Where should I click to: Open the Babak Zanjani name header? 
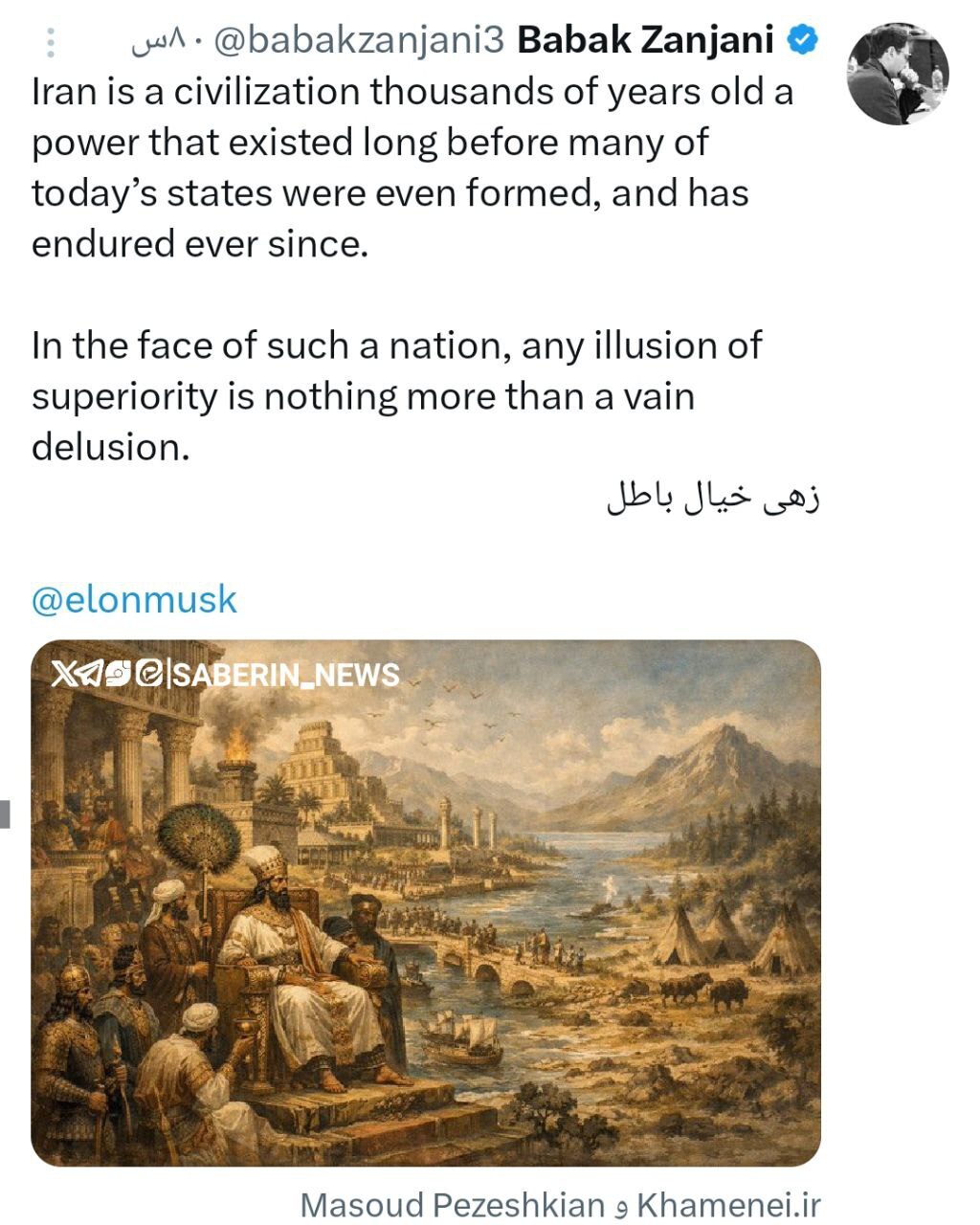(645, 41)
